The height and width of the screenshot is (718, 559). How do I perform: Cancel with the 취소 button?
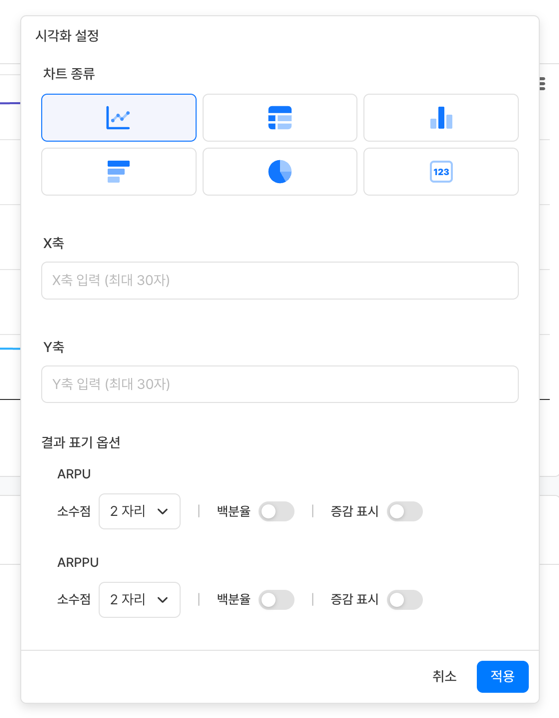(444, 676)
